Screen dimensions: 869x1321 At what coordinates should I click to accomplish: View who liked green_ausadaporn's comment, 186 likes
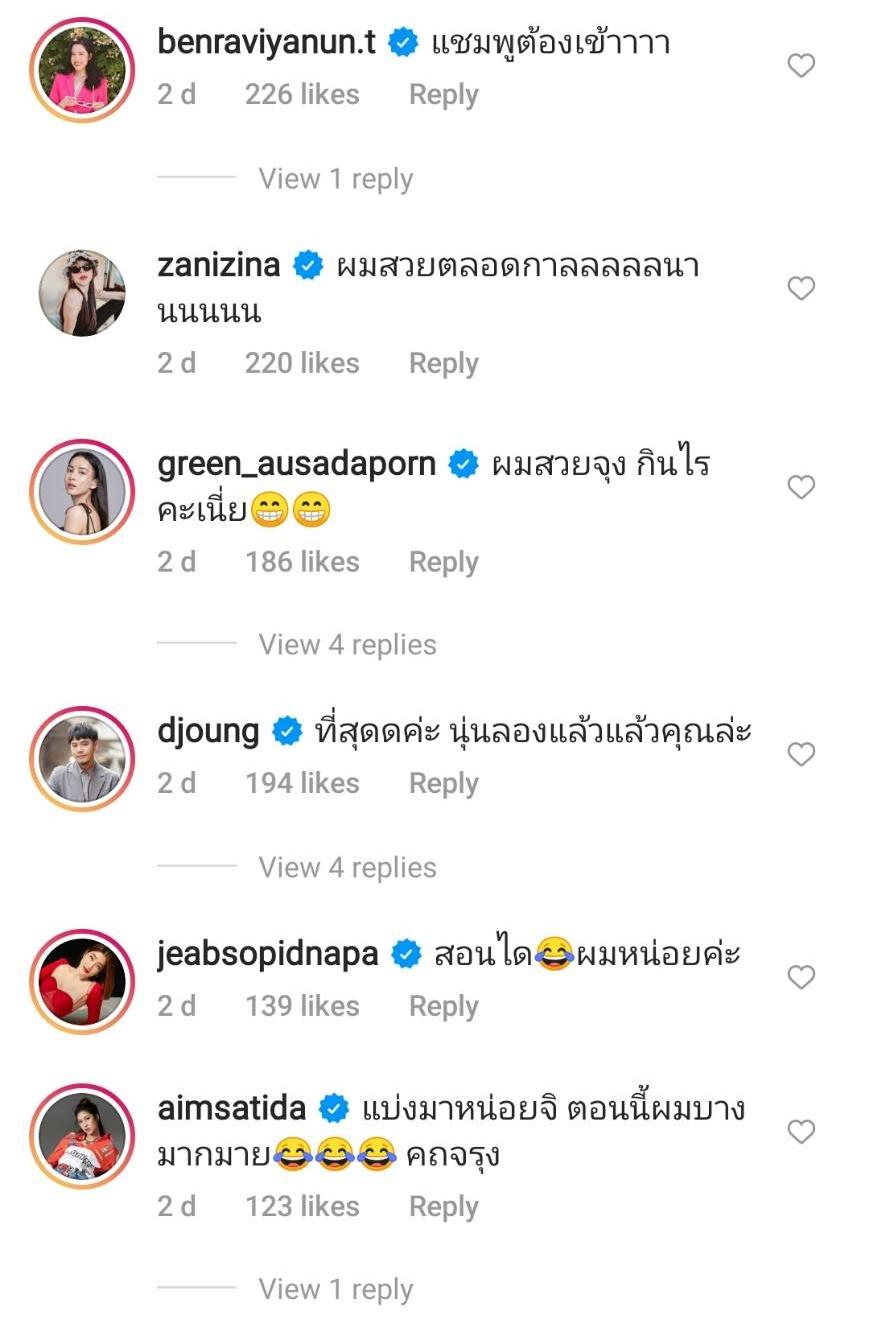[x=302, y=562]
